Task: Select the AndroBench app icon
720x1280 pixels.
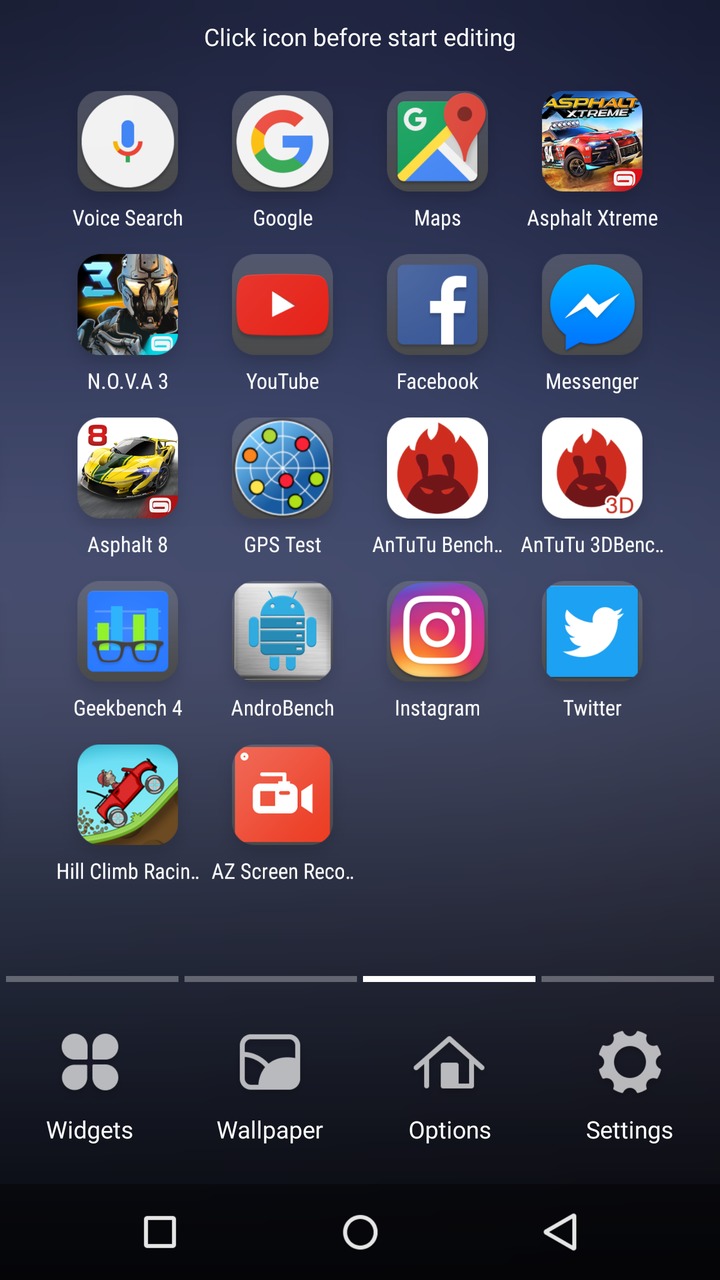Action: (282, 631)
